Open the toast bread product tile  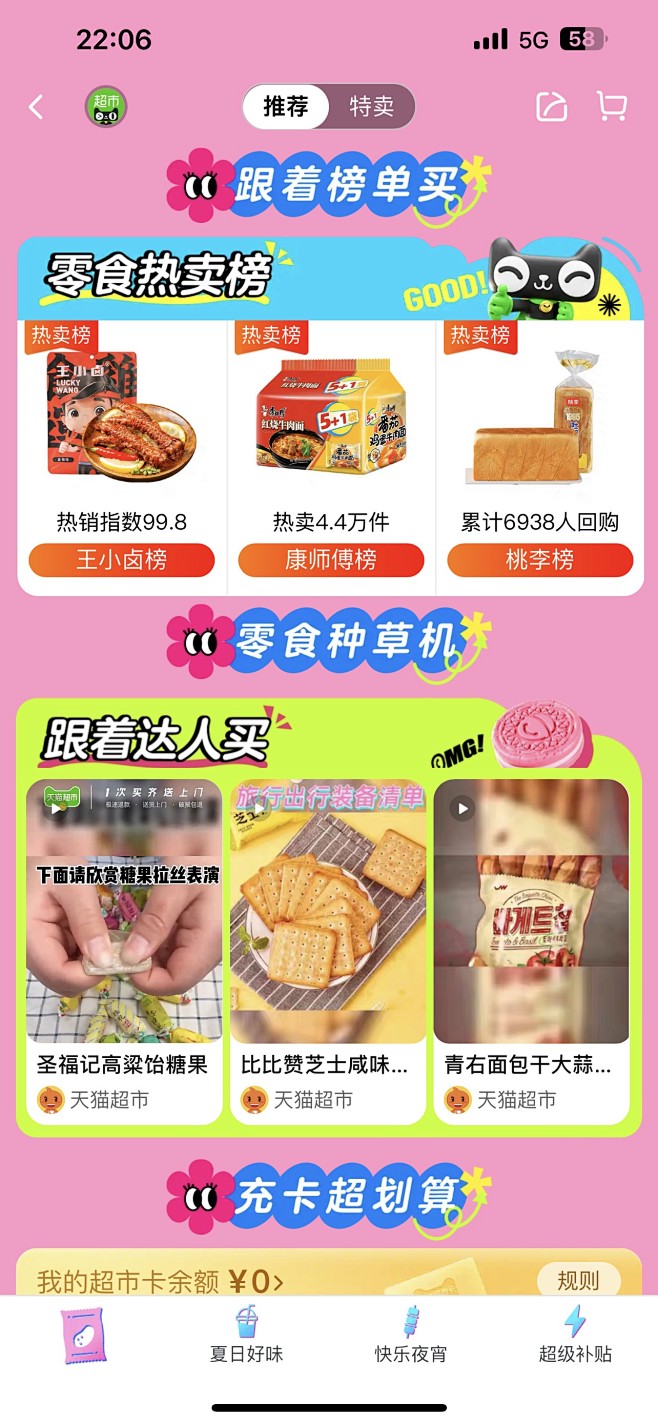pyautogui.click(x=540, y=415)
